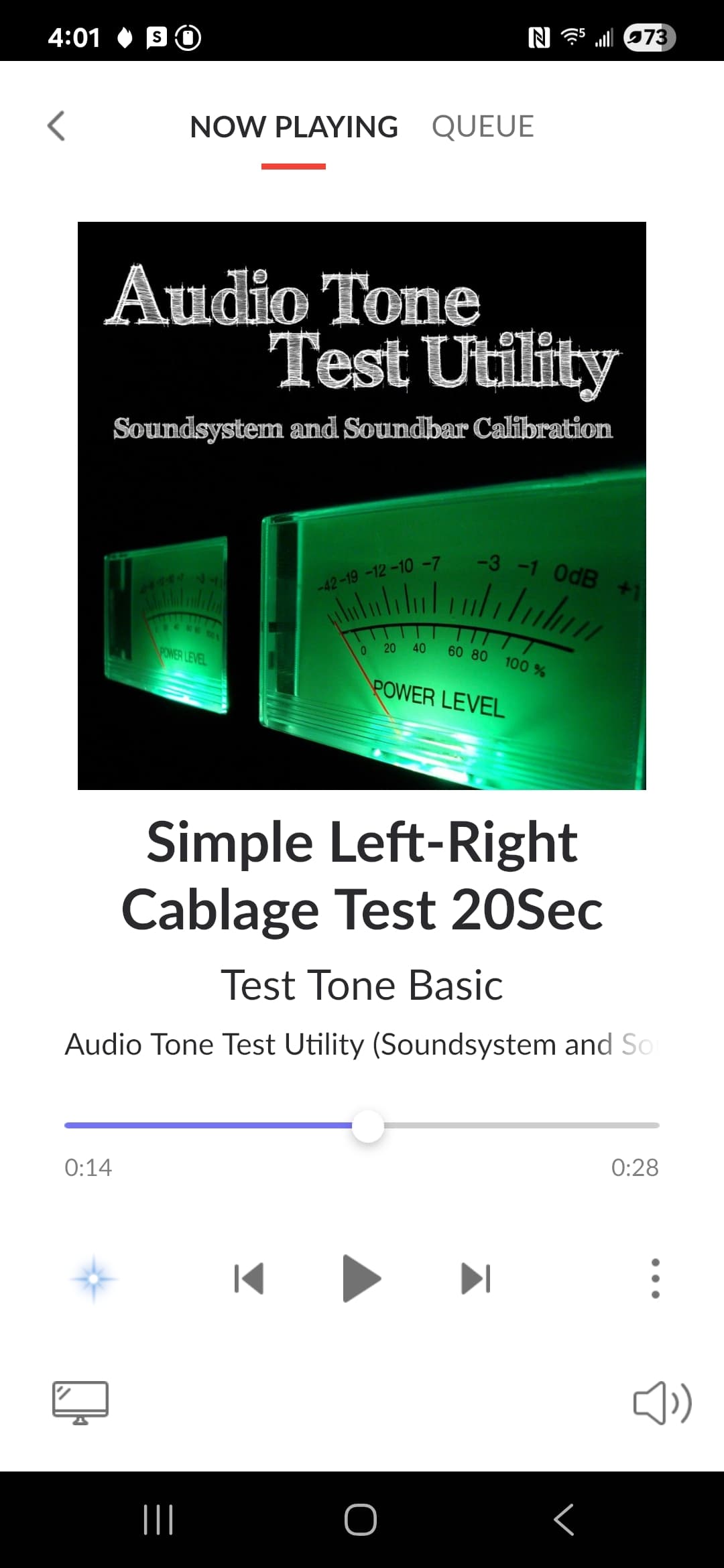Tap the playback progress slider
Screen dimensions: 724x1568
pos(362,1126)
